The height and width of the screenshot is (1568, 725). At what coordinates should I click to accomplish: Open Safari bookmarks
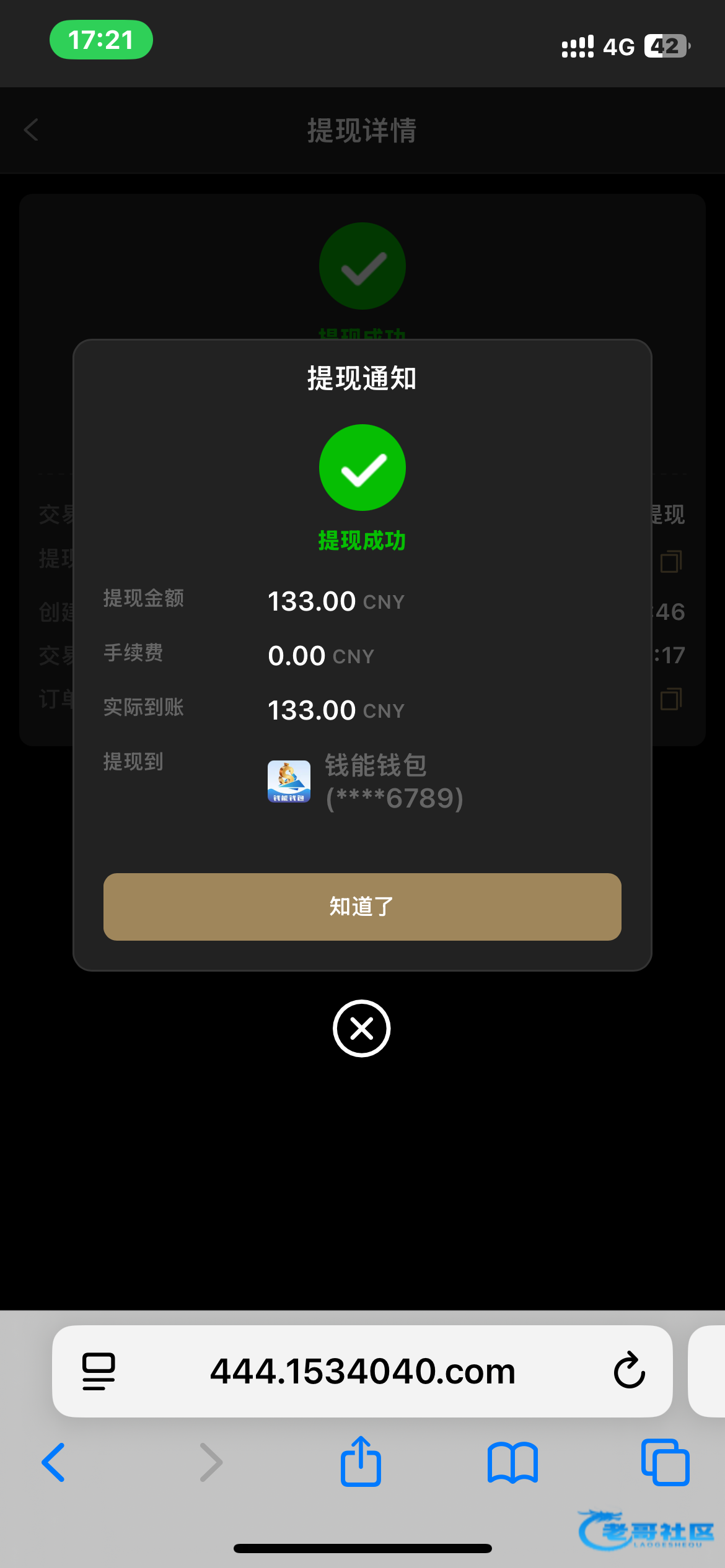[512, 1463]
